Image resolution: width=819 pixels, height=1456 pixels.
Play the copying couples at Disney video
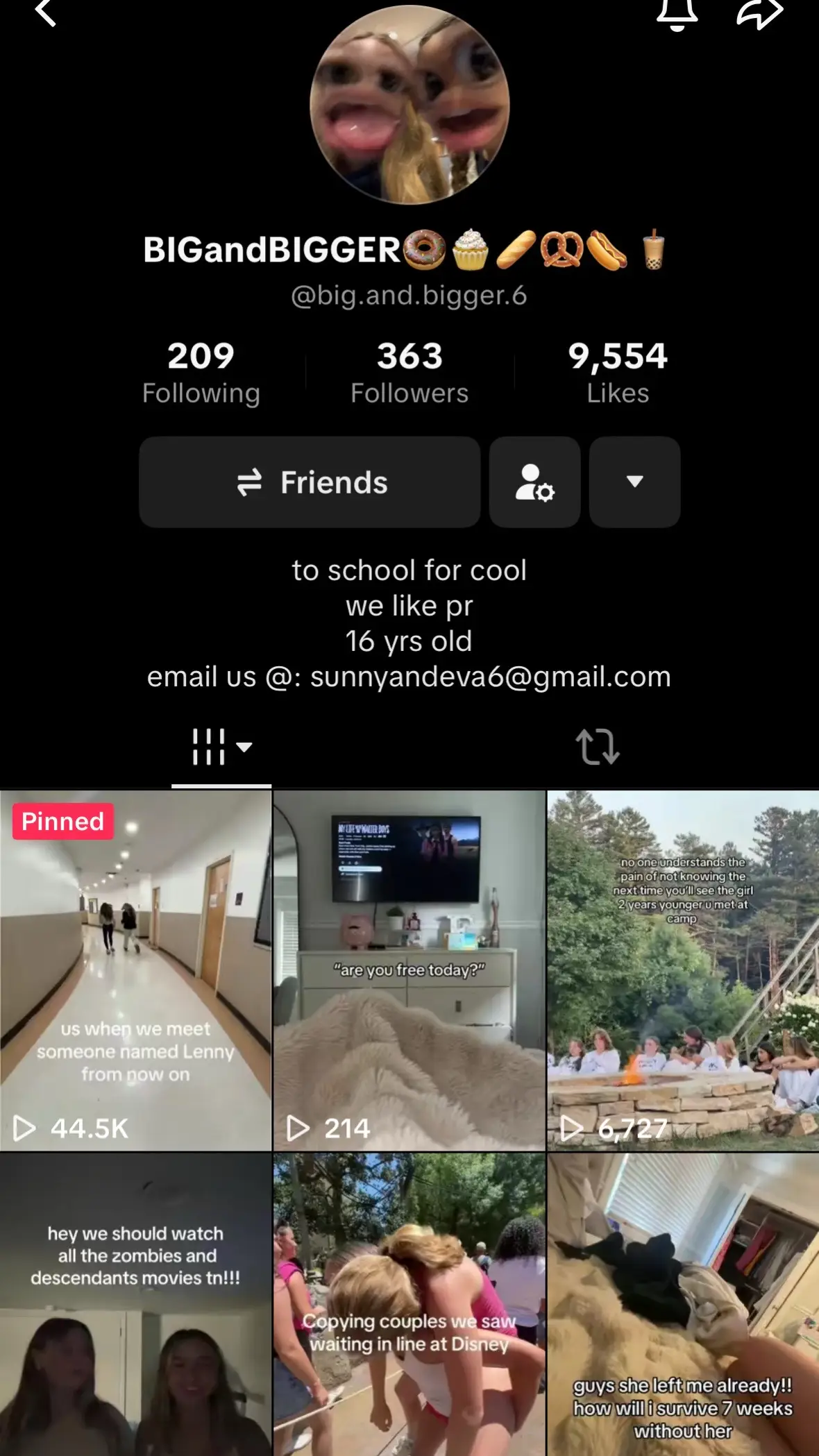pyautogui.click(x=409, y=1305)
